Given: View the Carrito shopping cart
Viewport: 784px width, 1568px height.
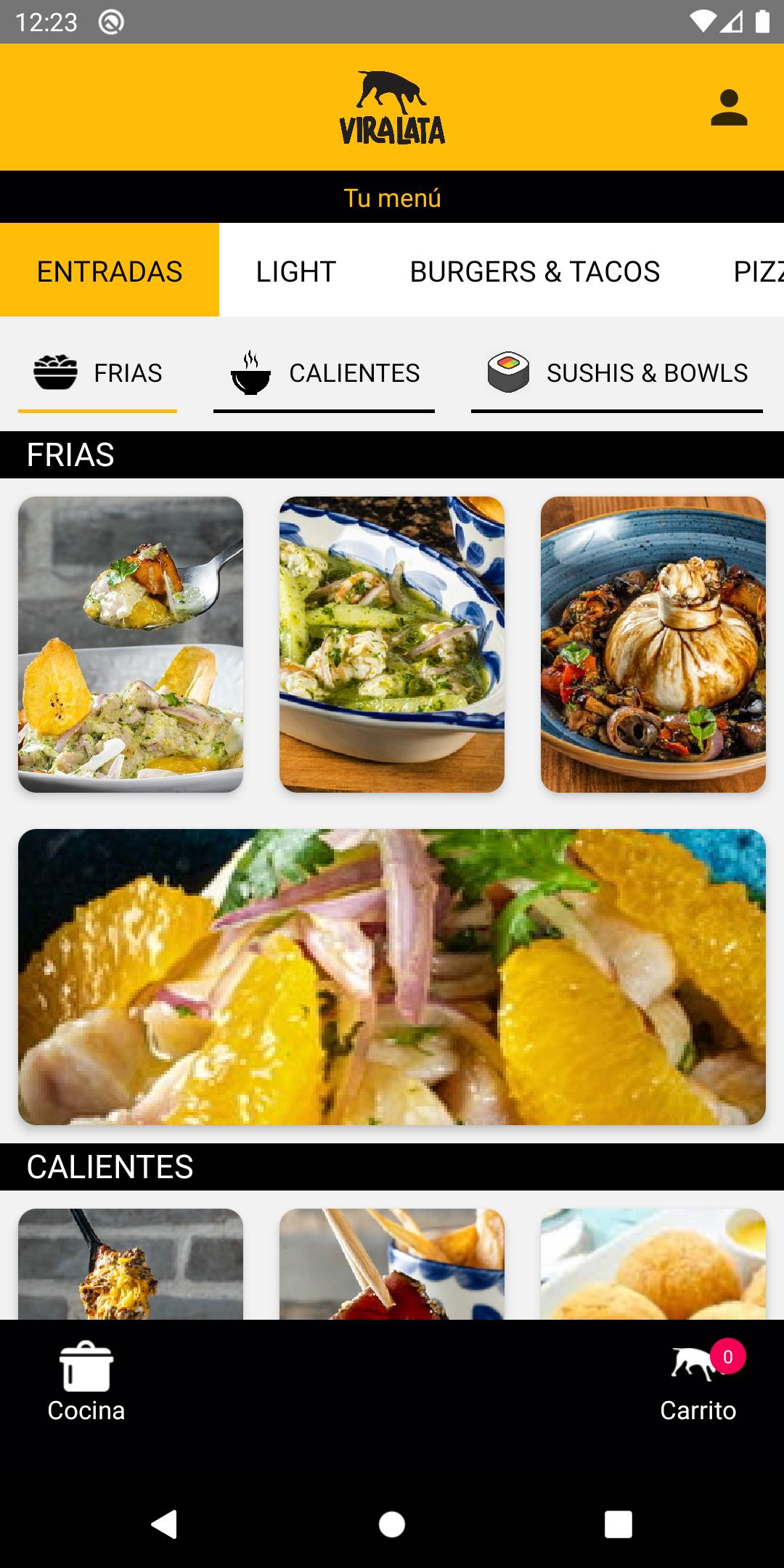Looking at the screenshot, I should (x=698, y=1382).
